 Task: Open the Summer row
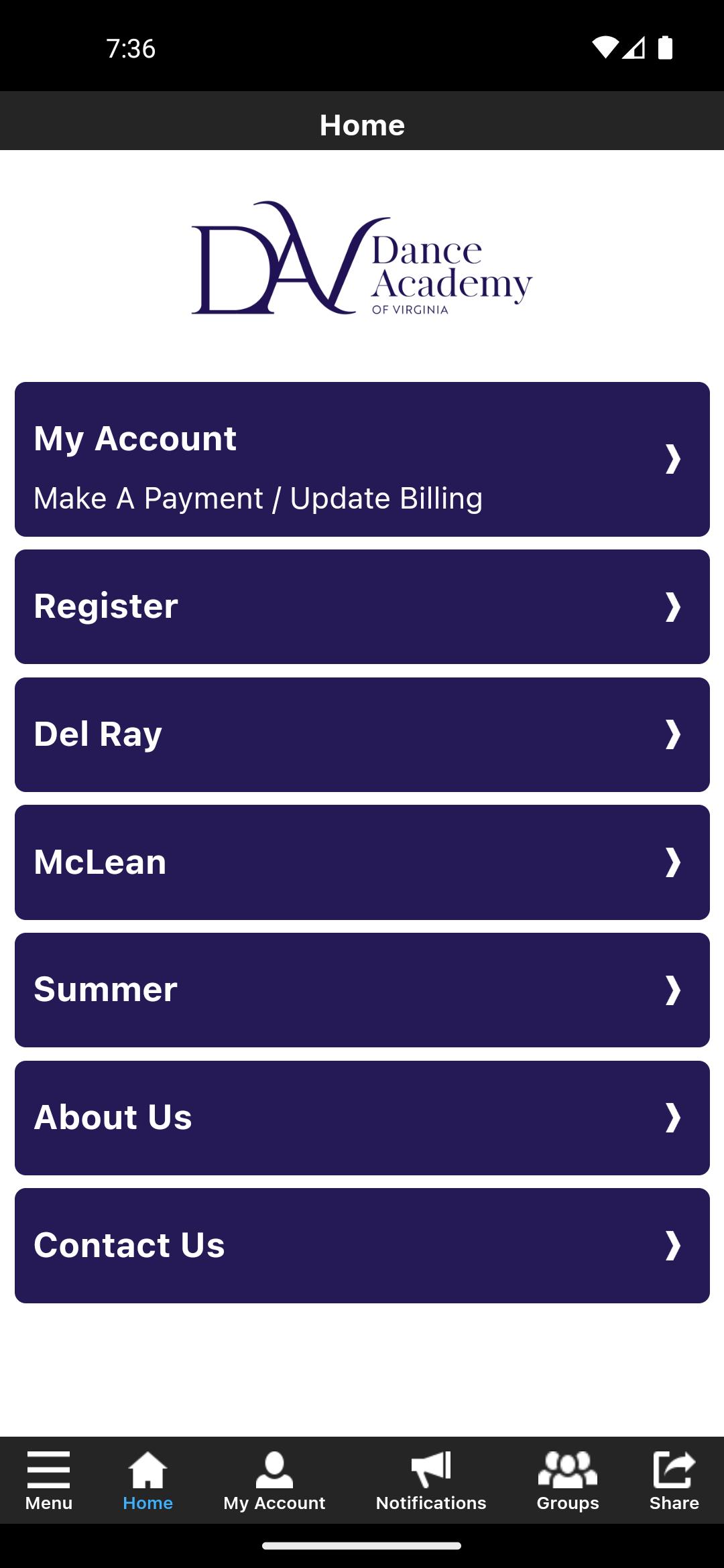pos(362,990)
